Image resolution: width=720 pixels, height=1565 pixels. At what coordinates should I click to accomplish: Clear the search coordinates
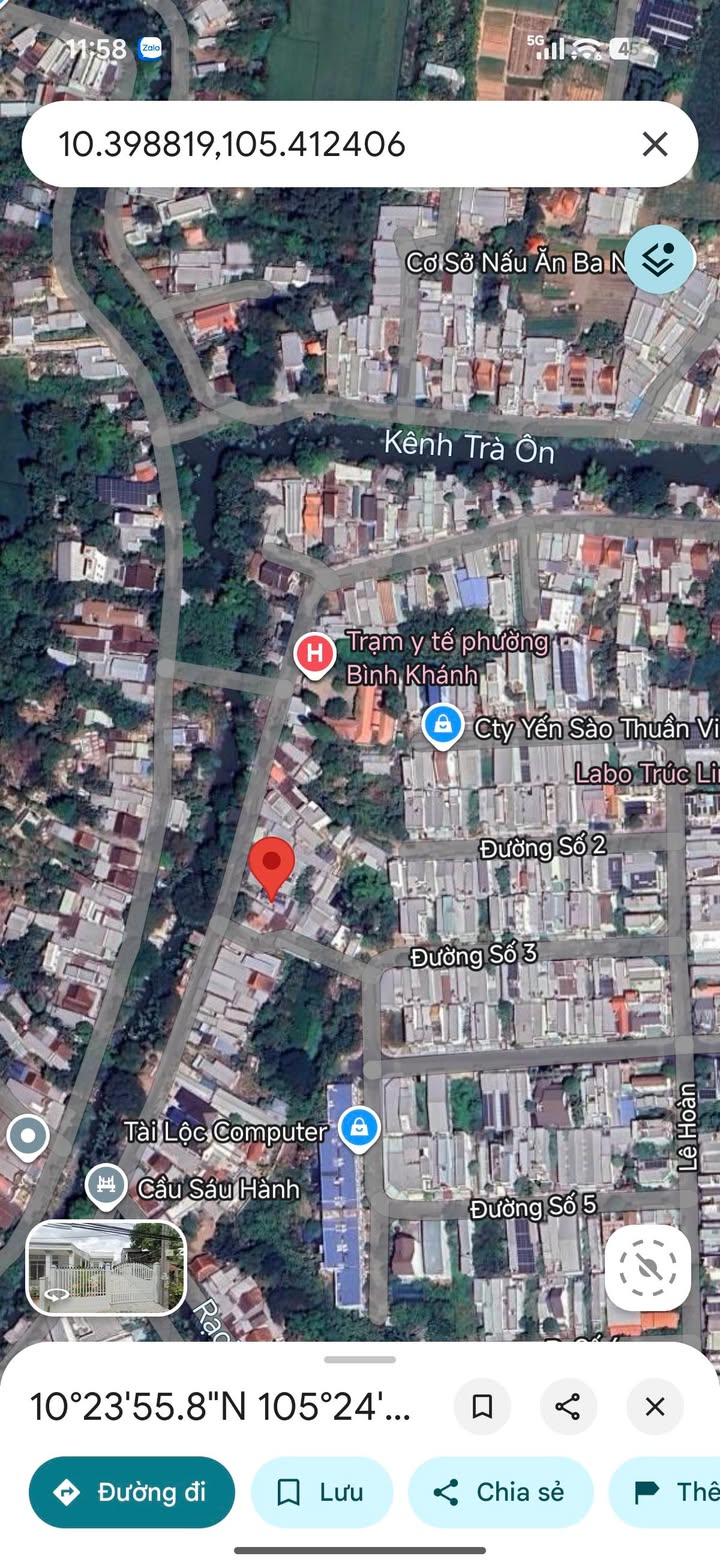coord(655,144)
